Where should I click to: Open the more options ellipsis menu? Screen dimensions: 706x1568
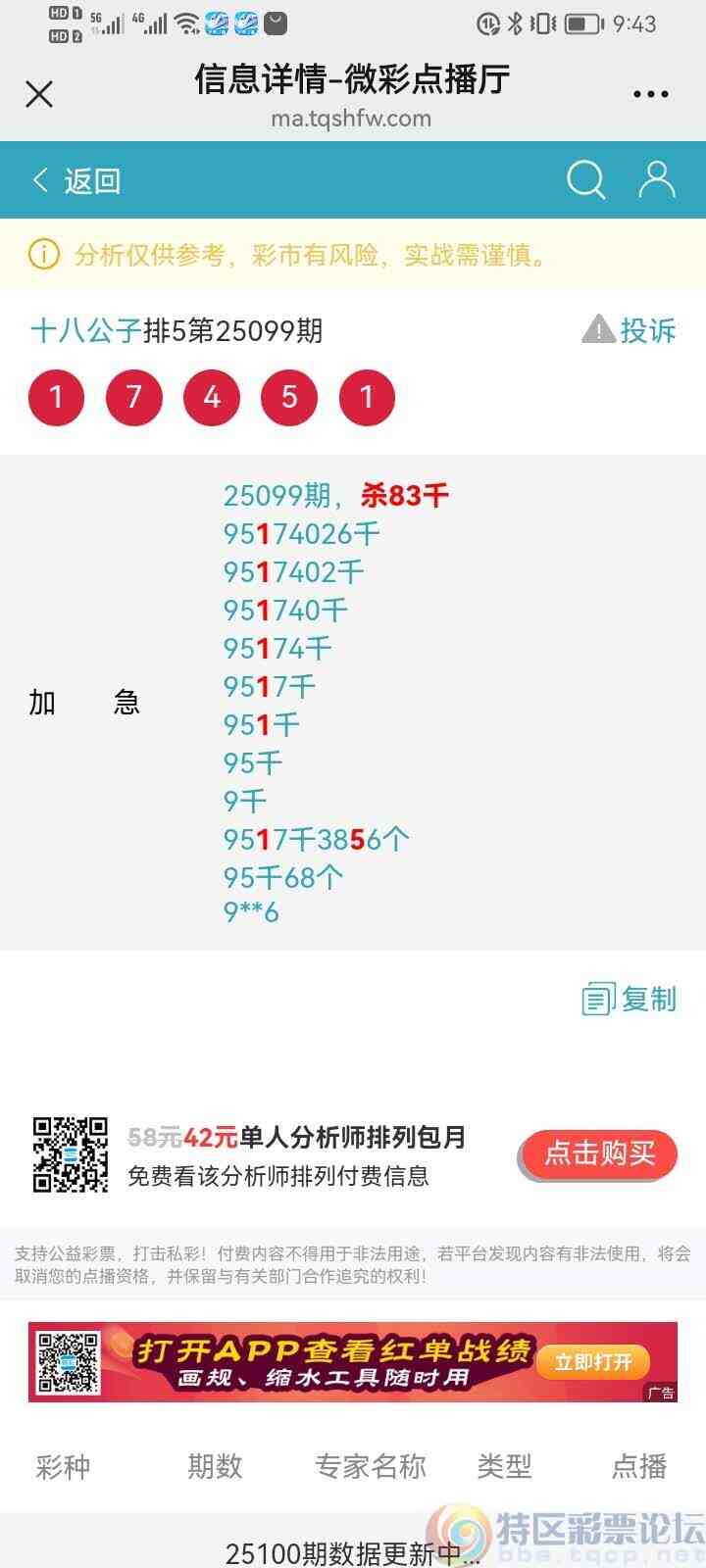pyautogui.click(x=650, y=93)
